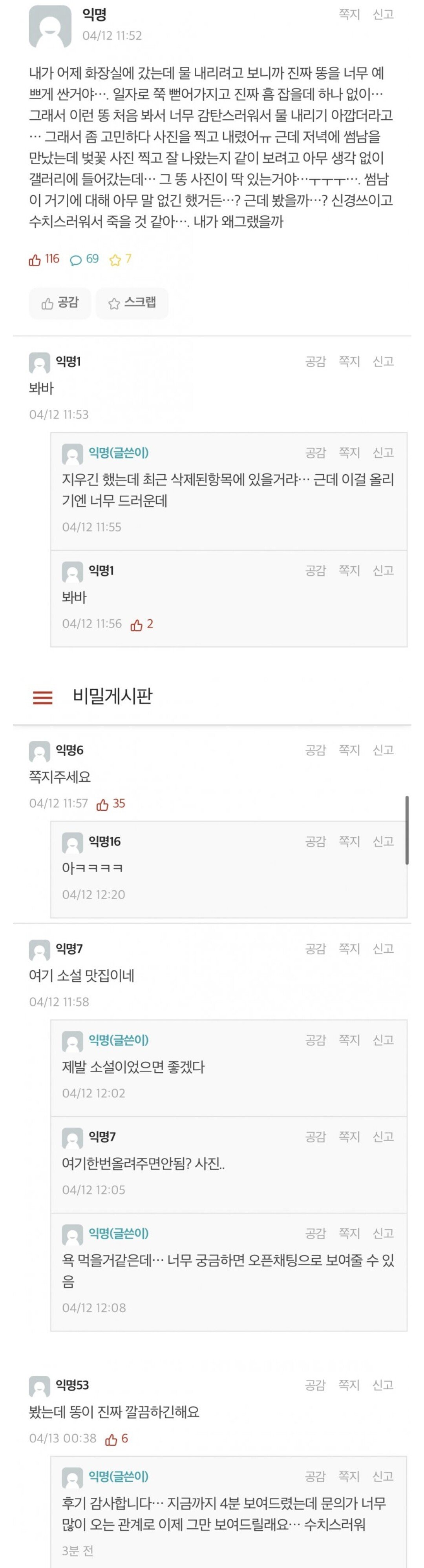This screenshot has height=1568, width=424.
Task: Report the original post via 신고
Action: (383, 14)
